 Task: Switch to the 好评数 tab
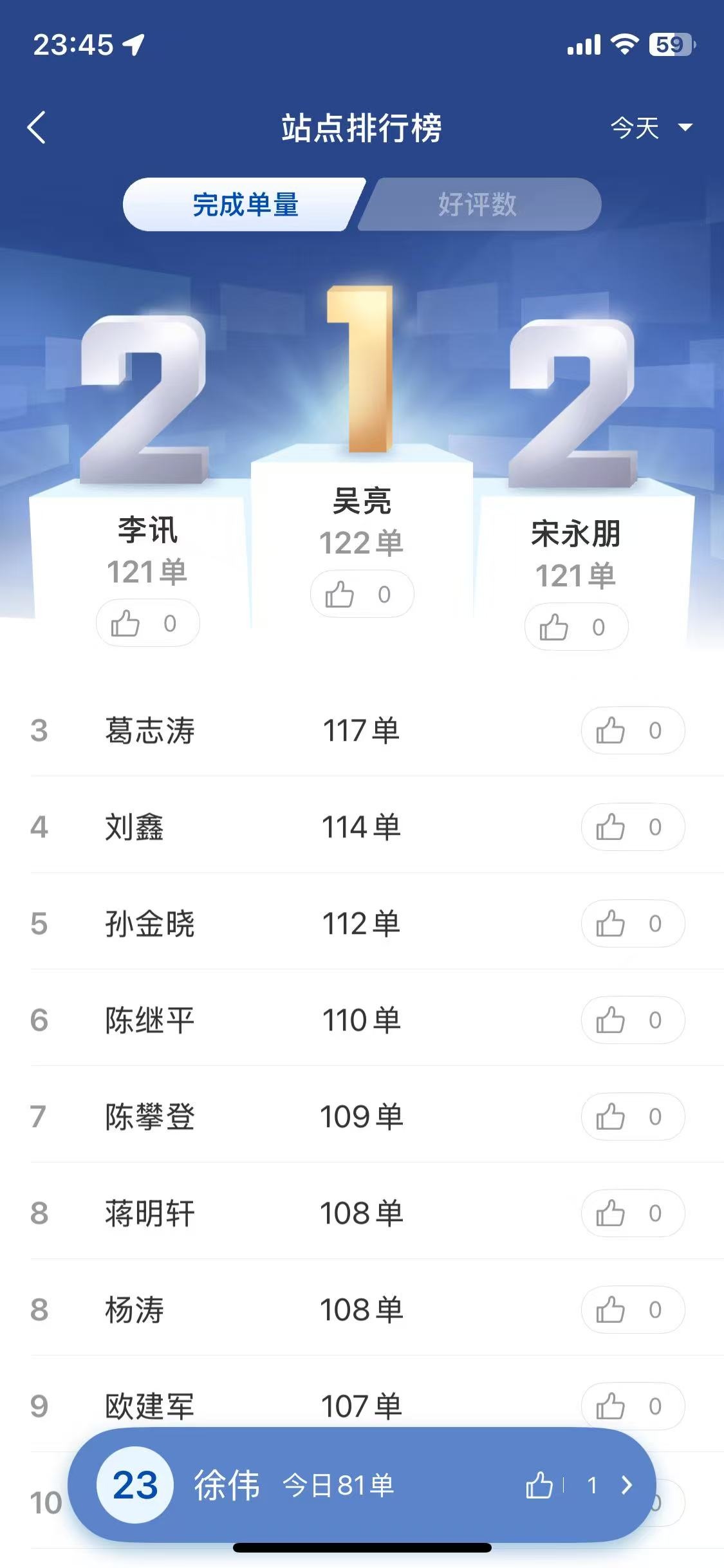(x=478, y=205)
